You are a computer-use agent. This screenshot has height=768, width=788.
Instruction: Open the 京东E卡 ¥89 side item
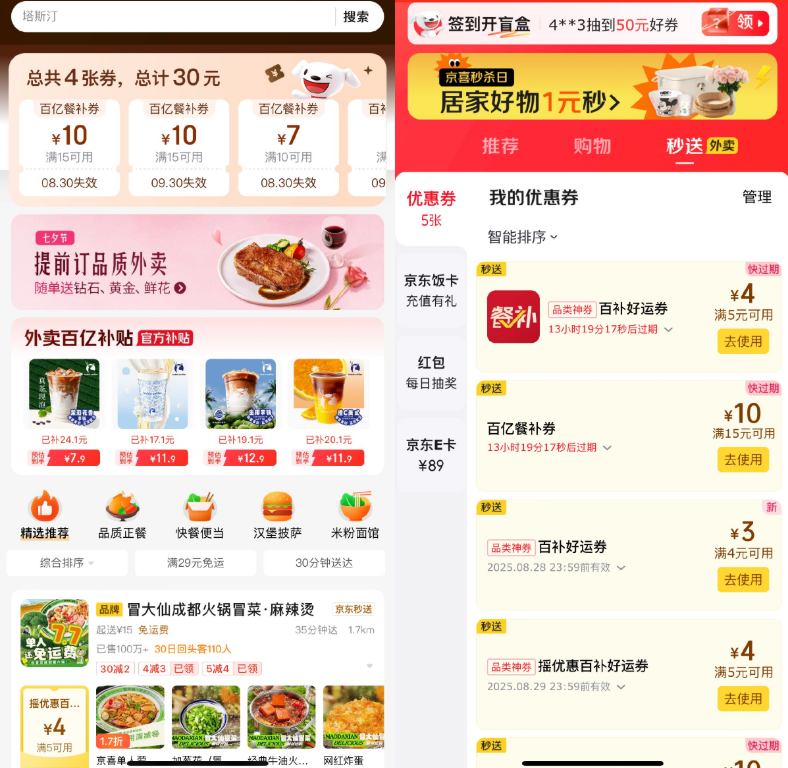coord(431,455)
